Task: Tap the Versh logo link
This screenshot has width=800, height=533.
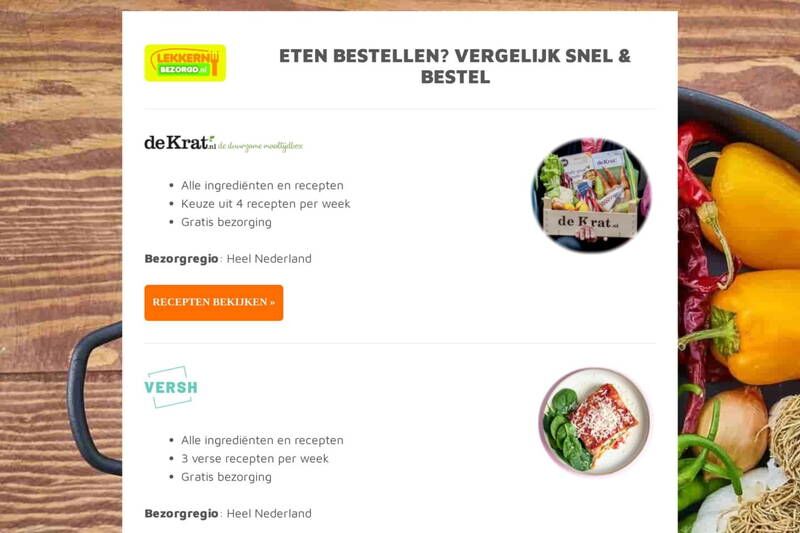Action: point(171,387)
